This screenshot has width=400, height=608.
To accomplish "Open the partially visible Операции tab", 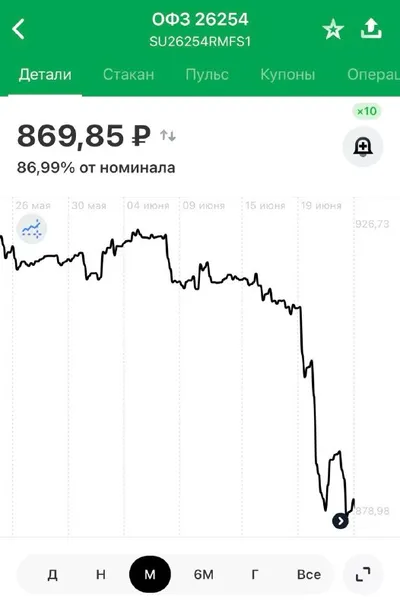I will [x=373, y=74].
